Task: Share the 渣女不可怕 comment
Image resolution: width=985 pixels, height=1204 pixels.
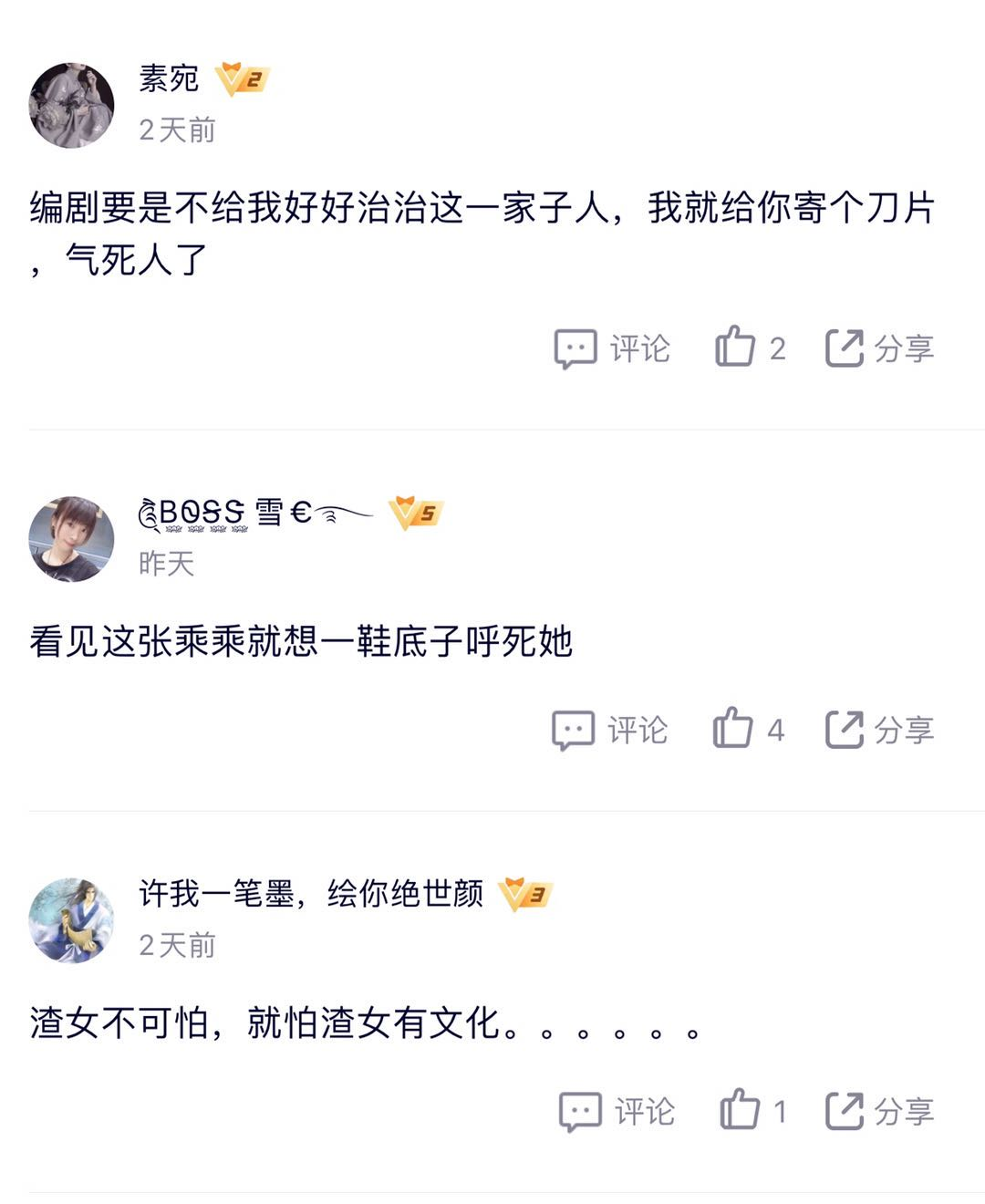Action: click(x=879, y=1112)
